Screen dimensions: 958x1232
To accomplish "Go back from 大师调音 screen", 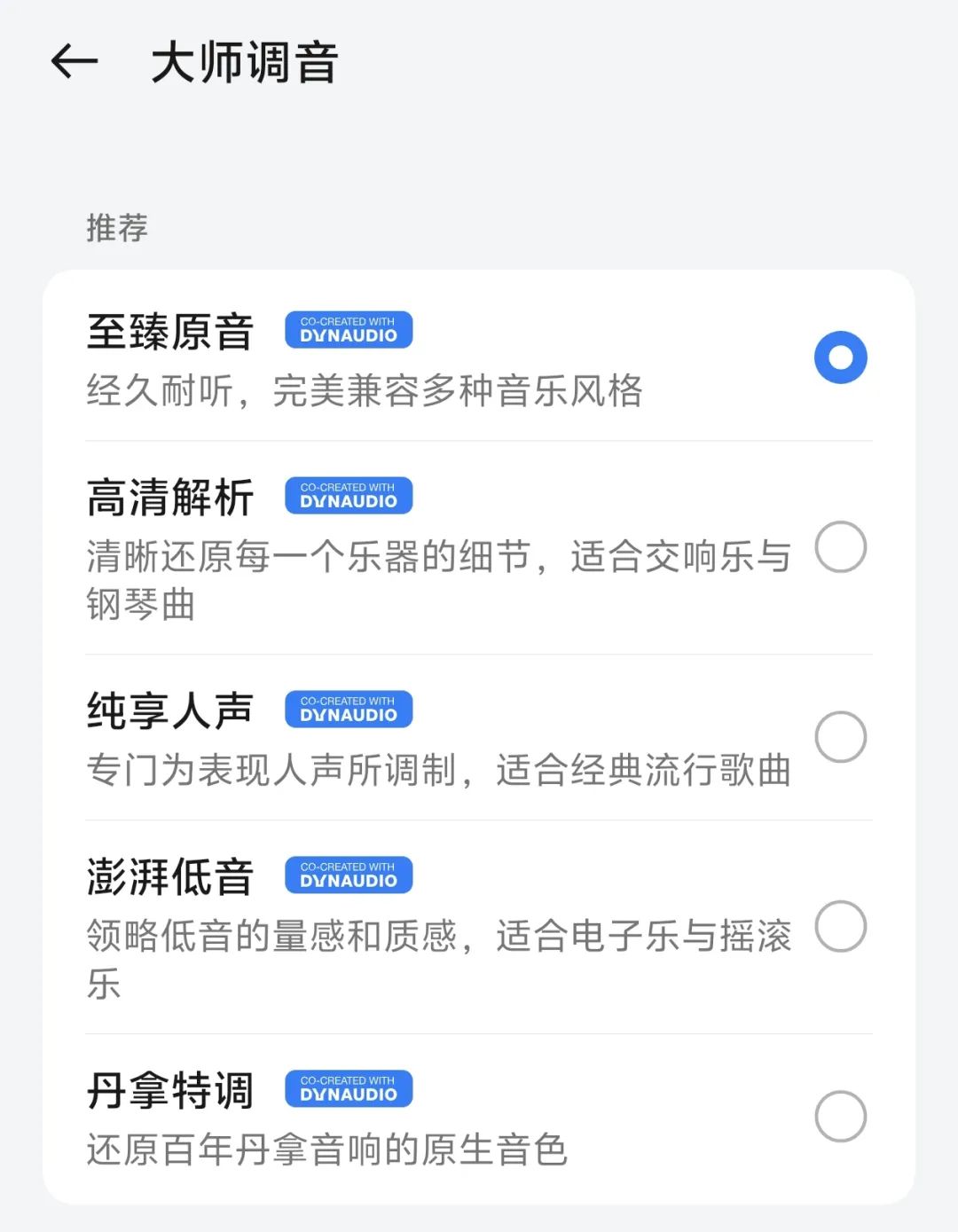I will [x=75, y=62].
